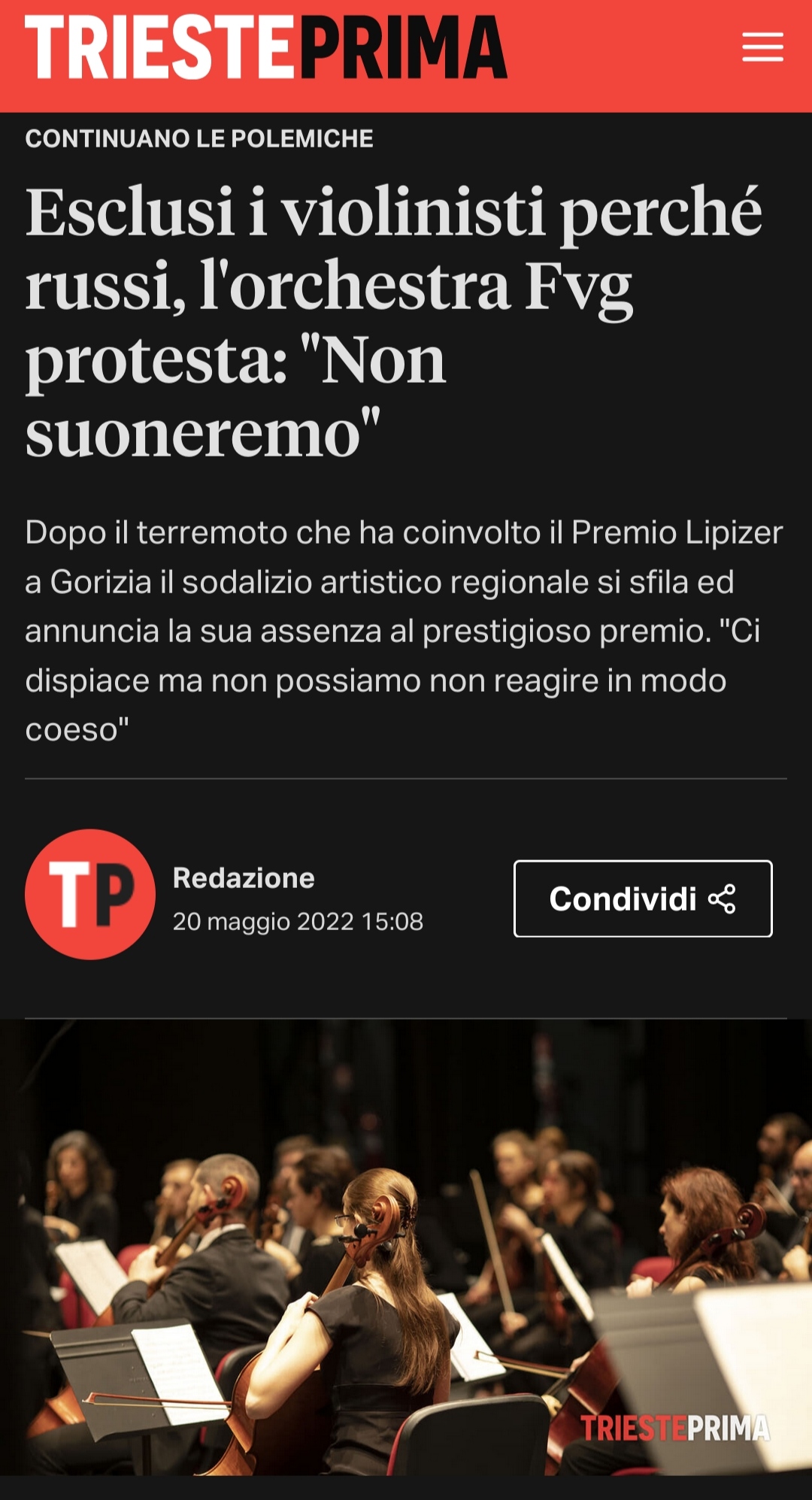Open the orchestra article photo
Screen dimensions: 812x1500
(x=406, y=1248)
